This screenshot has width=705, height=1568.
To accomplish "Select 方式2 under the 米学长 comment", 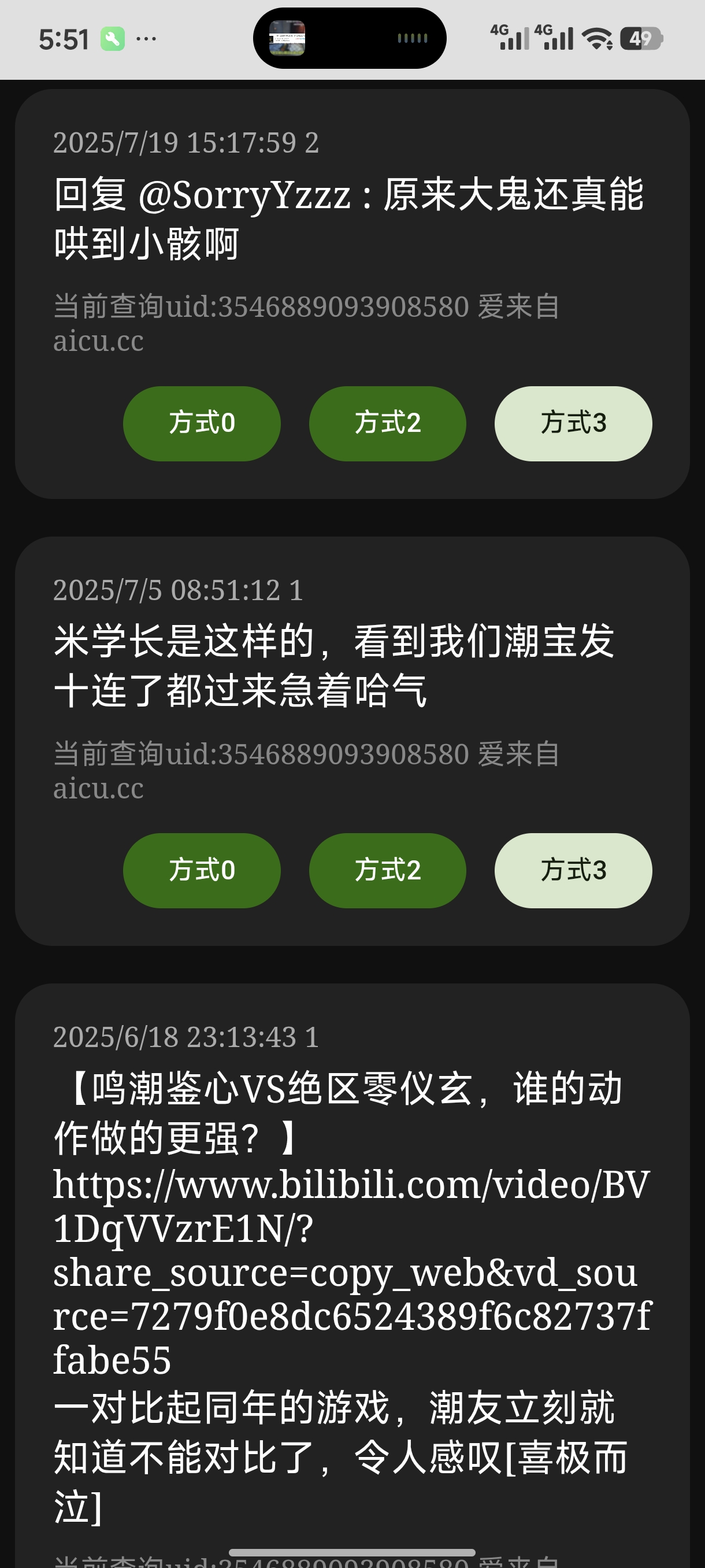I will (388, 870).
